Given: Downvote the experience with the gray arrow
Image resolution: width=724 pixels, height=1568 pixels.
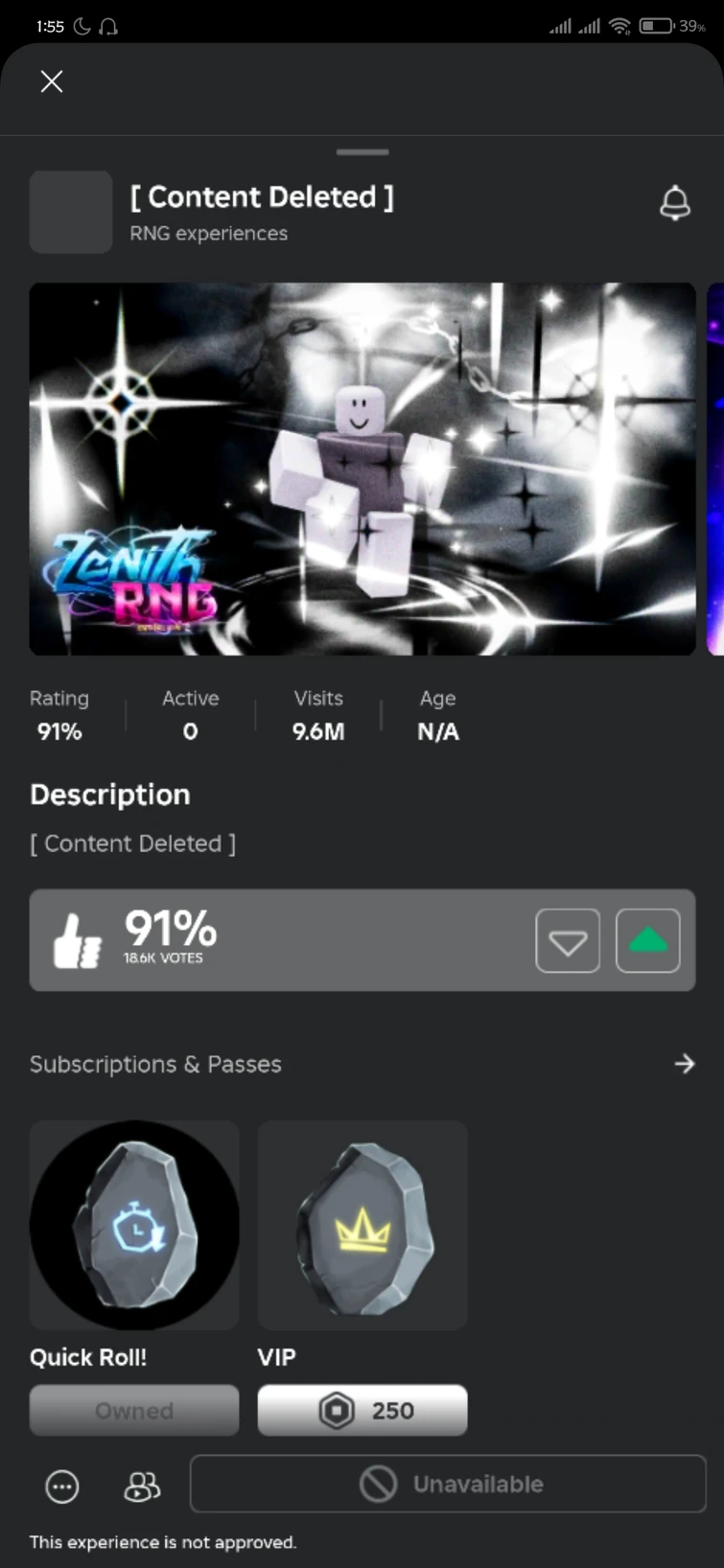Looking at the screenshot, I should pyautogui.click(x=568, y=940).
